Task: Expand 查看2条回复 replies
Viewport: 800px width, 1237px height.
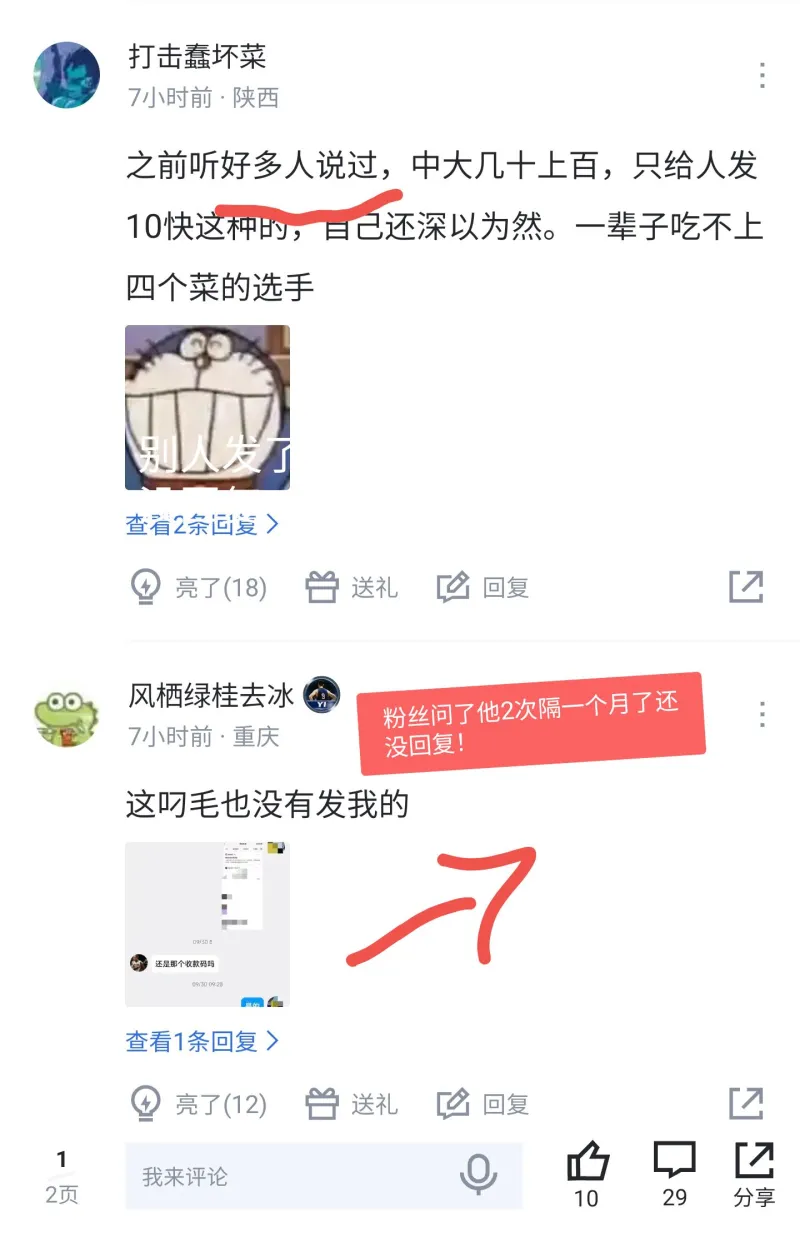Action: [201, 524]
